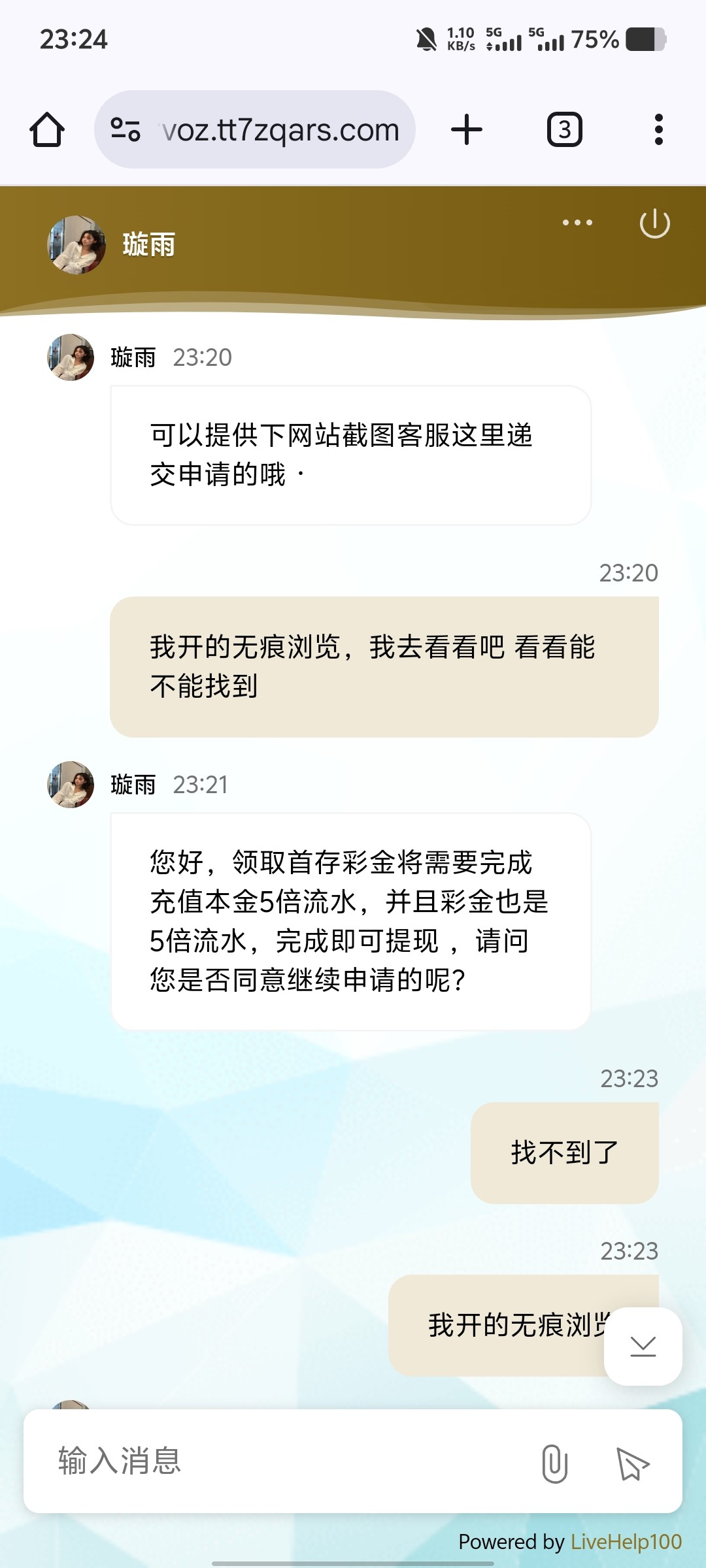Open the chat options three-dot menu

(577, 223)
